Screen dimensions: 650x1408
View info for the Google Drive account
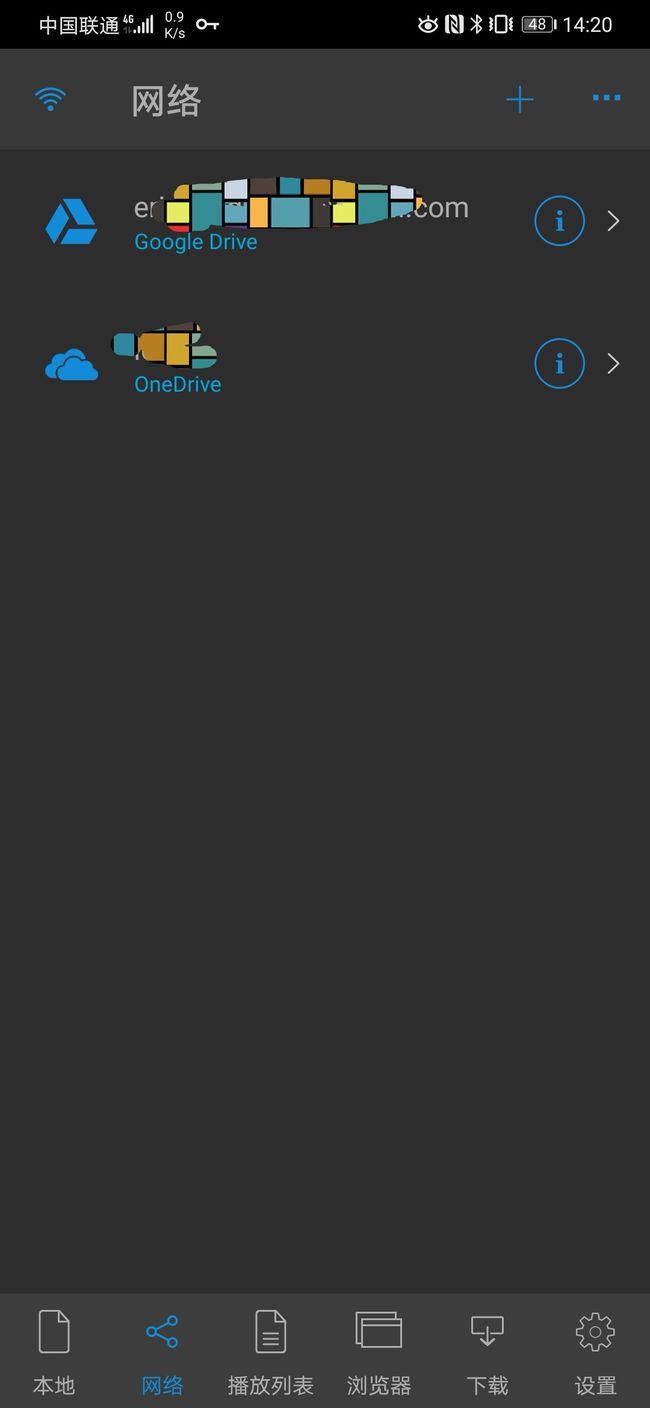coord(559,221)
